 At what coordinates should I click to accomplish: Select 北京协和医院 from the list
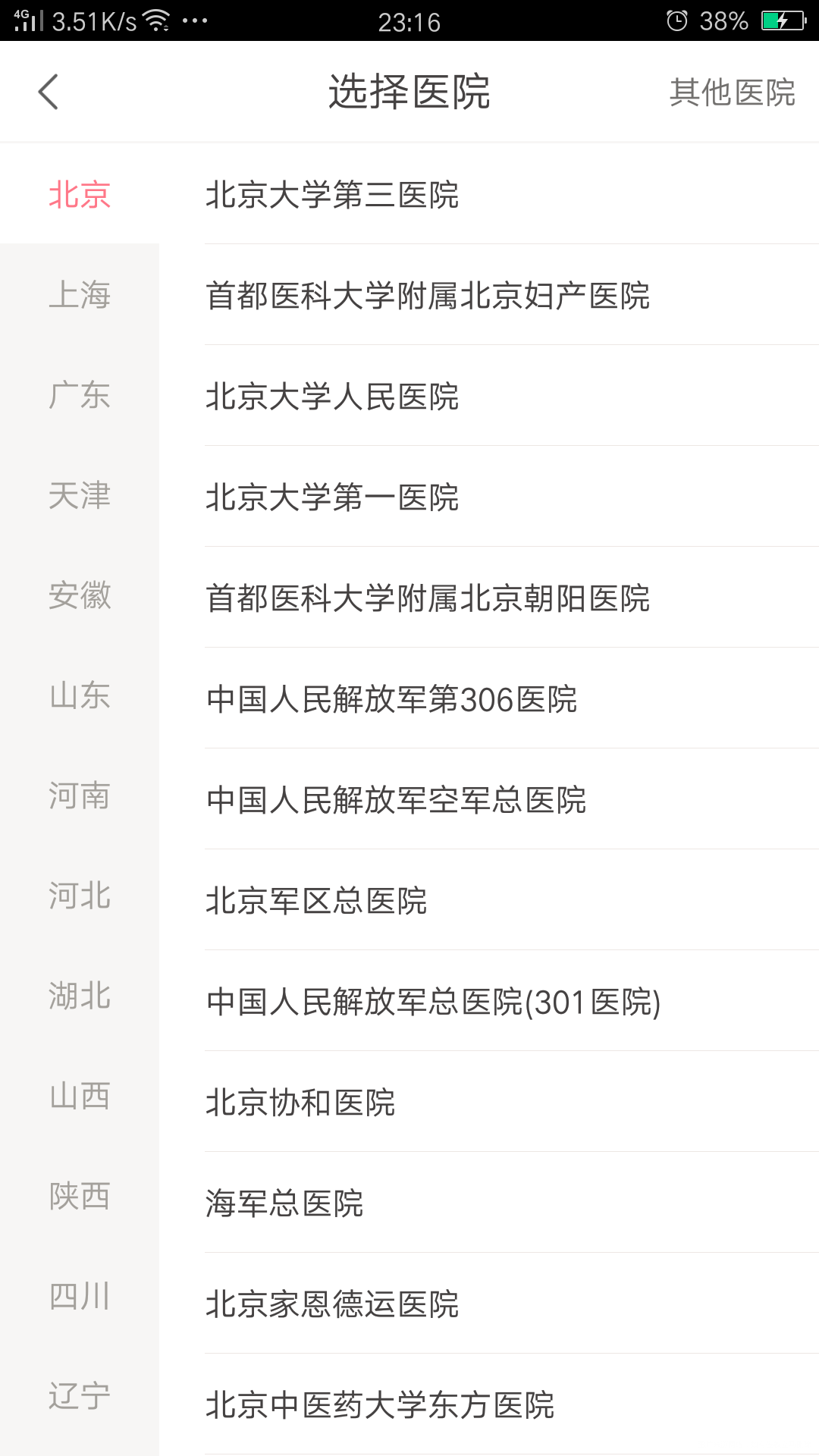pyautogui.click(x=301, y=1103)
